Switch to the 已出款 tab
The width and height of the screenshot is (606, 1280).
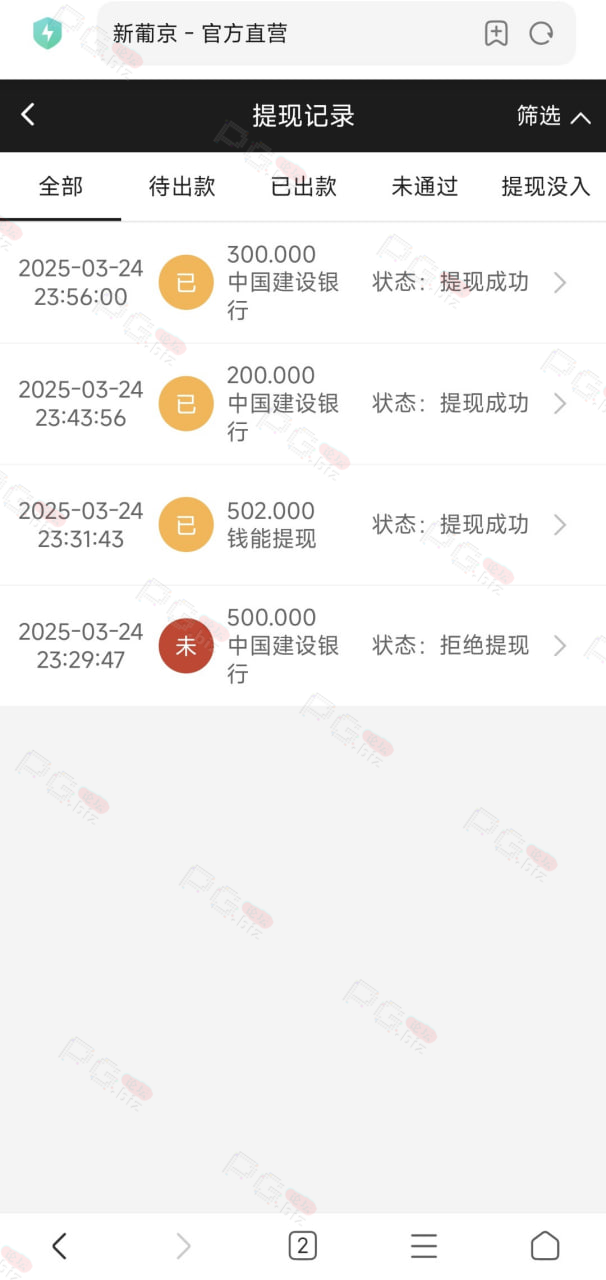303,186
